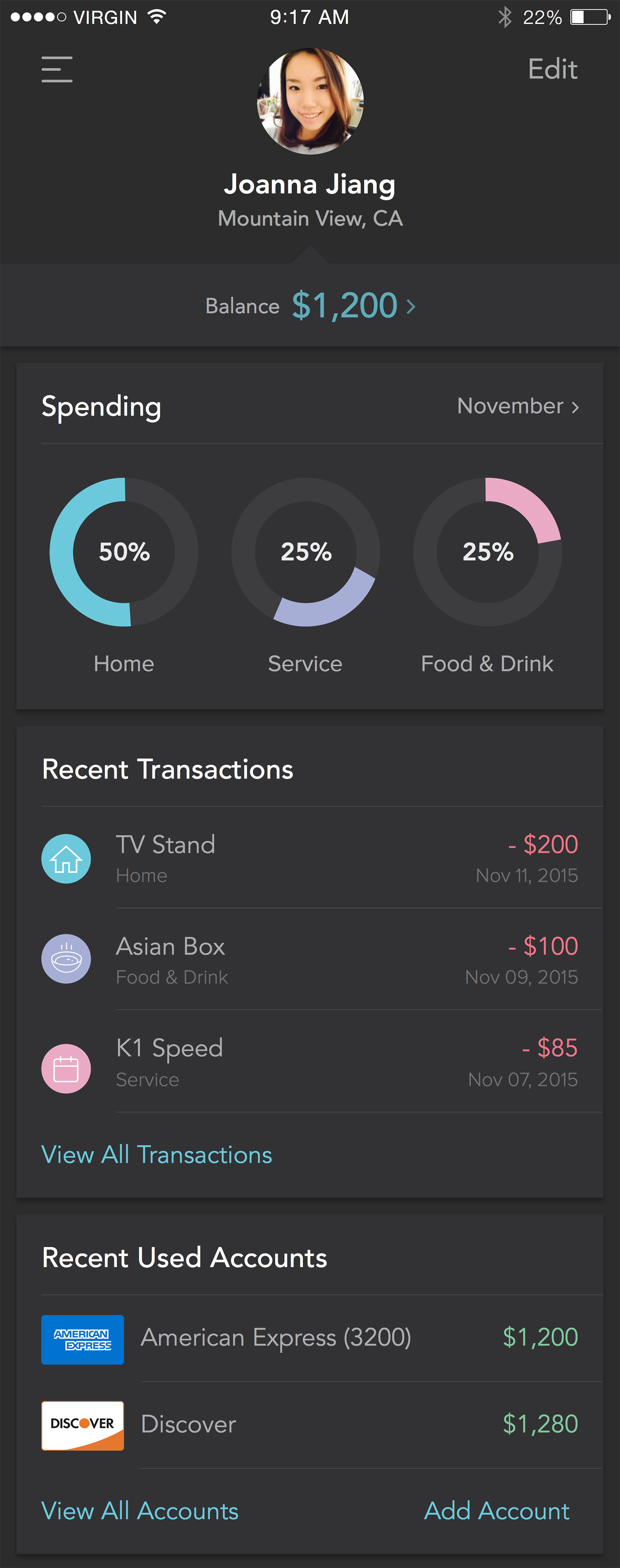Screen dimensions: 620x1568
Task: Open the hamburger menu
Action: pyautogui.click(x=56, y=70)
